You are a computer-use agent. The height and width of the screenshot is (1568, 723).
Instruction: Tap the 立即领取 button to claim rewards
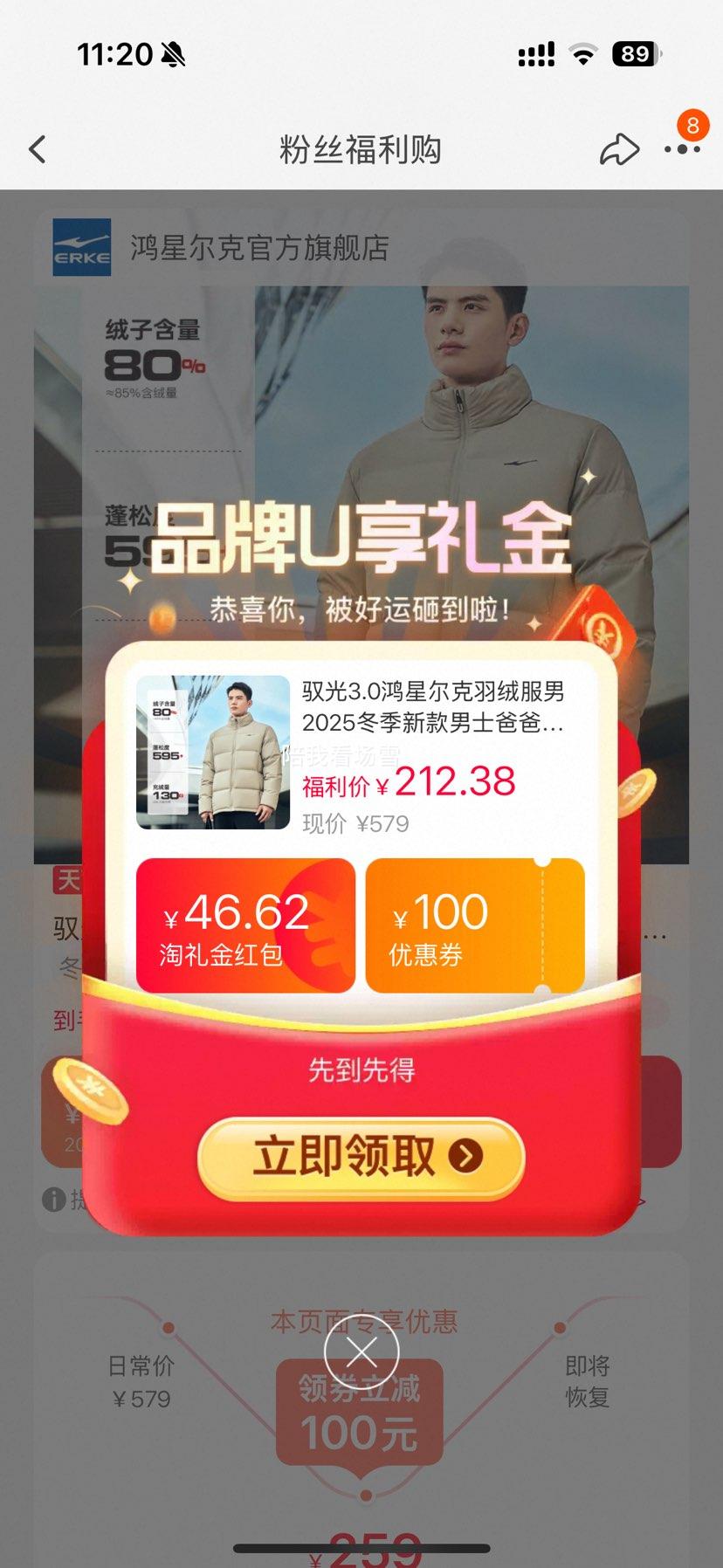click(x=361, y=1155)
